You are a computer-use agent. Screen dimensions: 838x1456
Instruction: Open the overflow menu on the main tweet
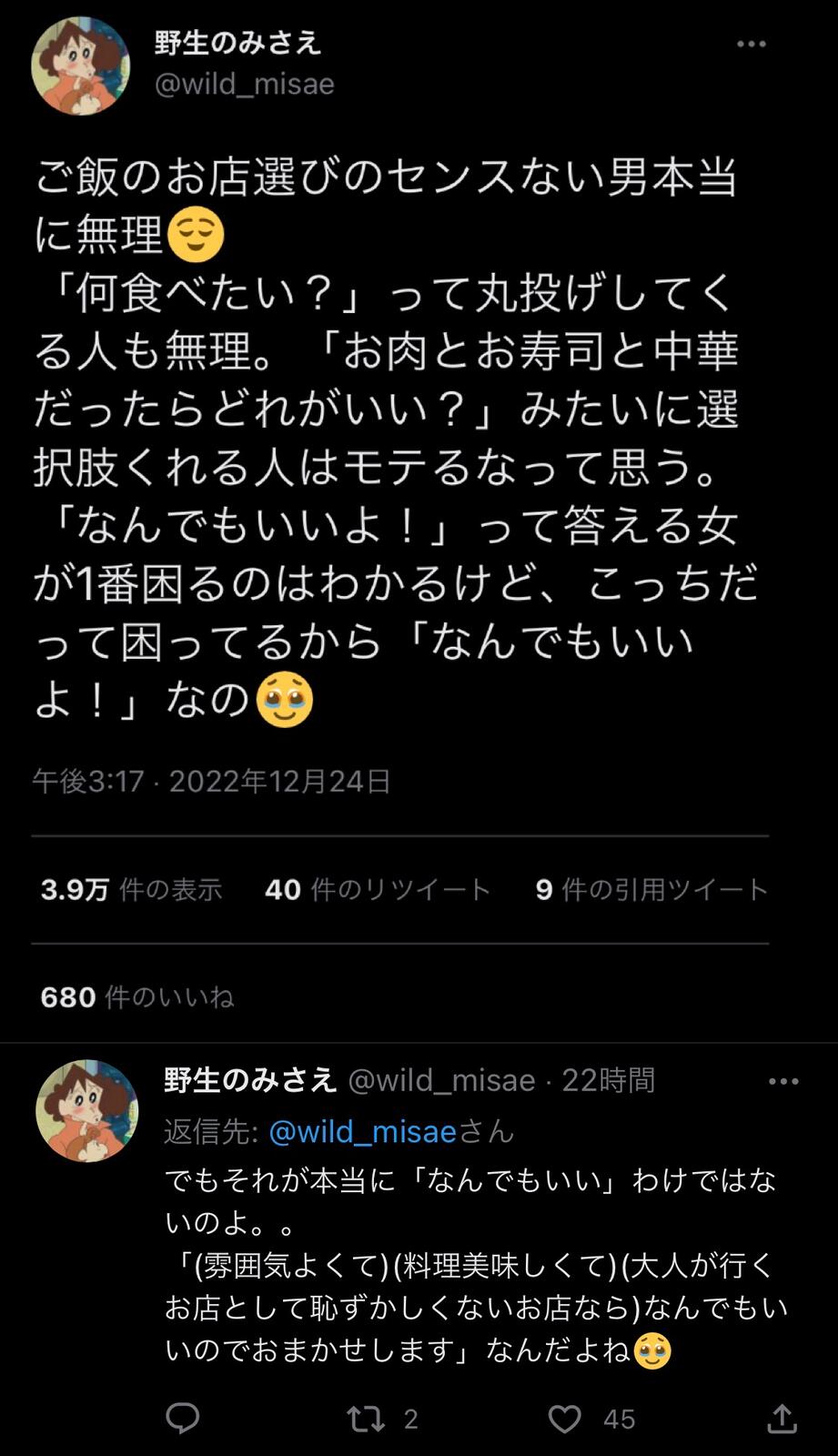[751, 45]
